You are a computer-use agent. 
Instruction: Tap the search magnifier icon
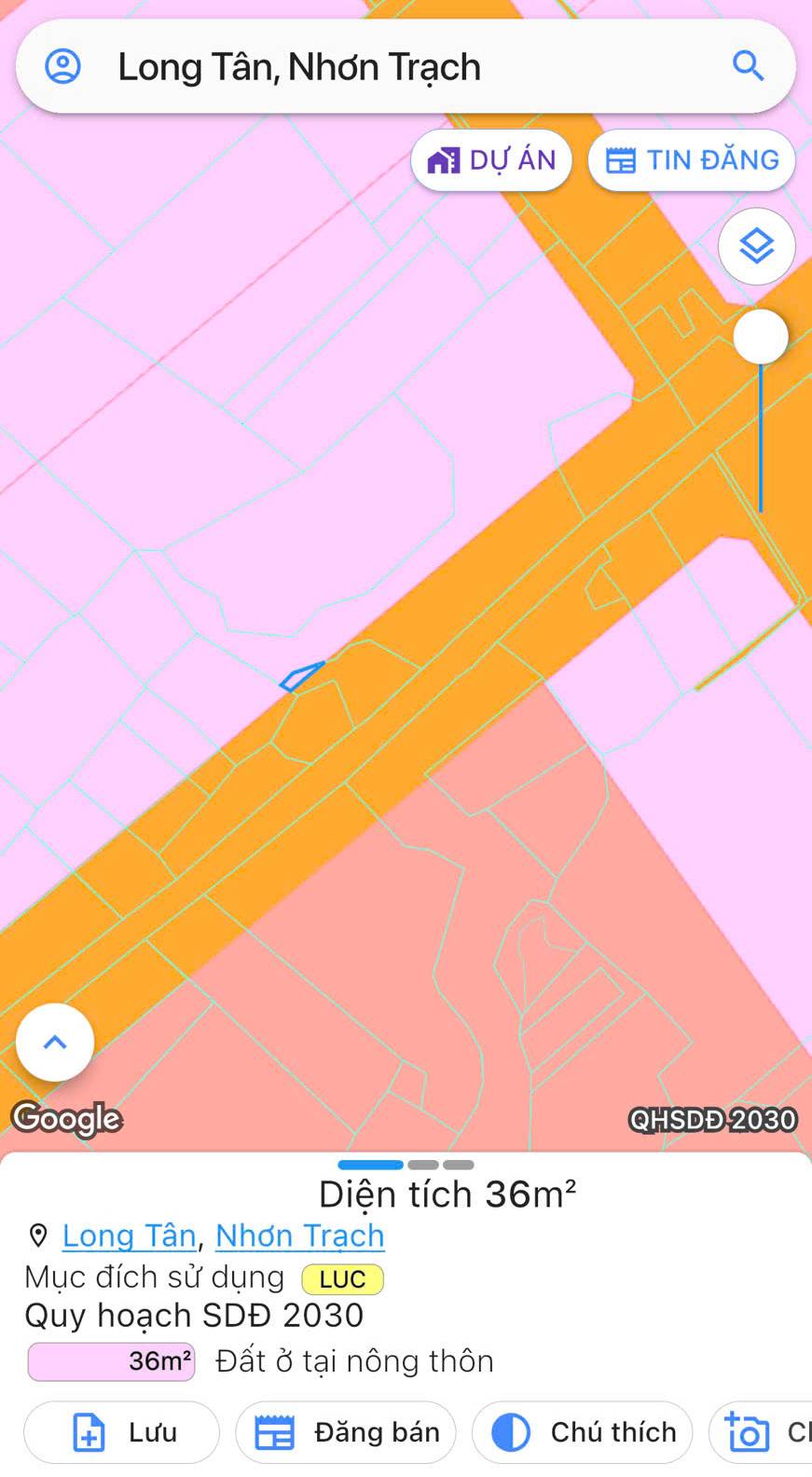point(748,66)
